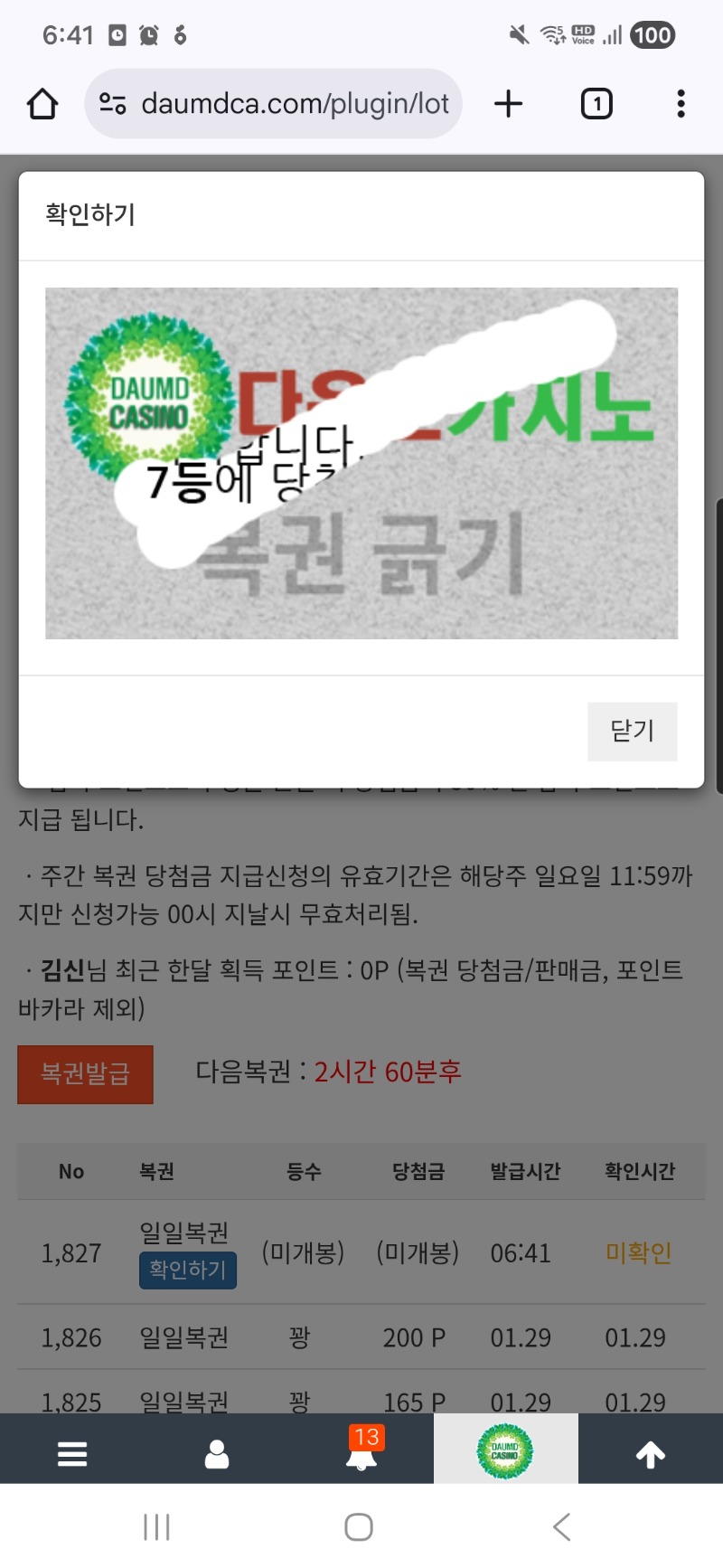Image resolution: width=723 pixels, height=1568 pixels.
Task: Open a new browser tab
Action: pyautogui.click(x=509, y=104)
